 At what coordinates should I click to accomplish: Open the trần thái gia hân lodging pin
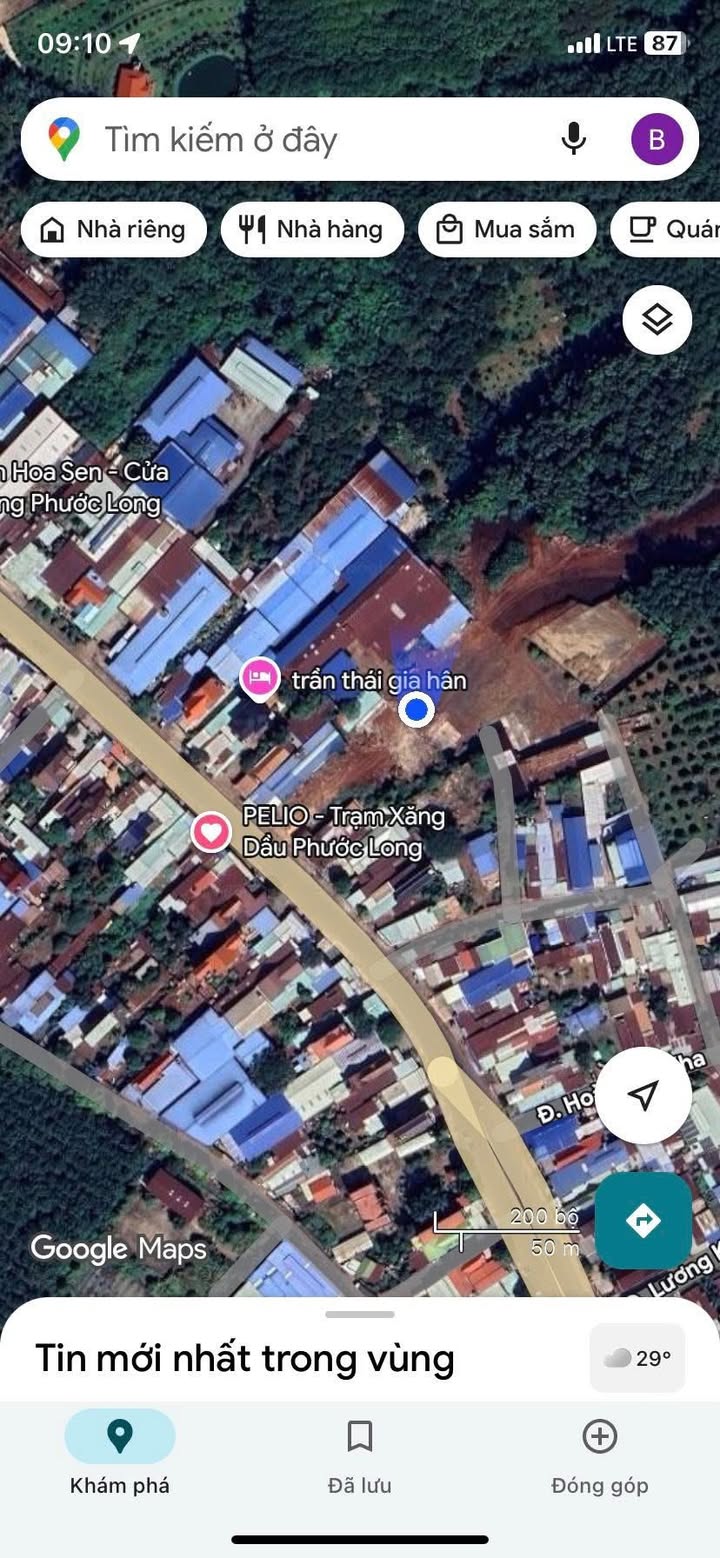pyautogui.click(x=260, y=678)
